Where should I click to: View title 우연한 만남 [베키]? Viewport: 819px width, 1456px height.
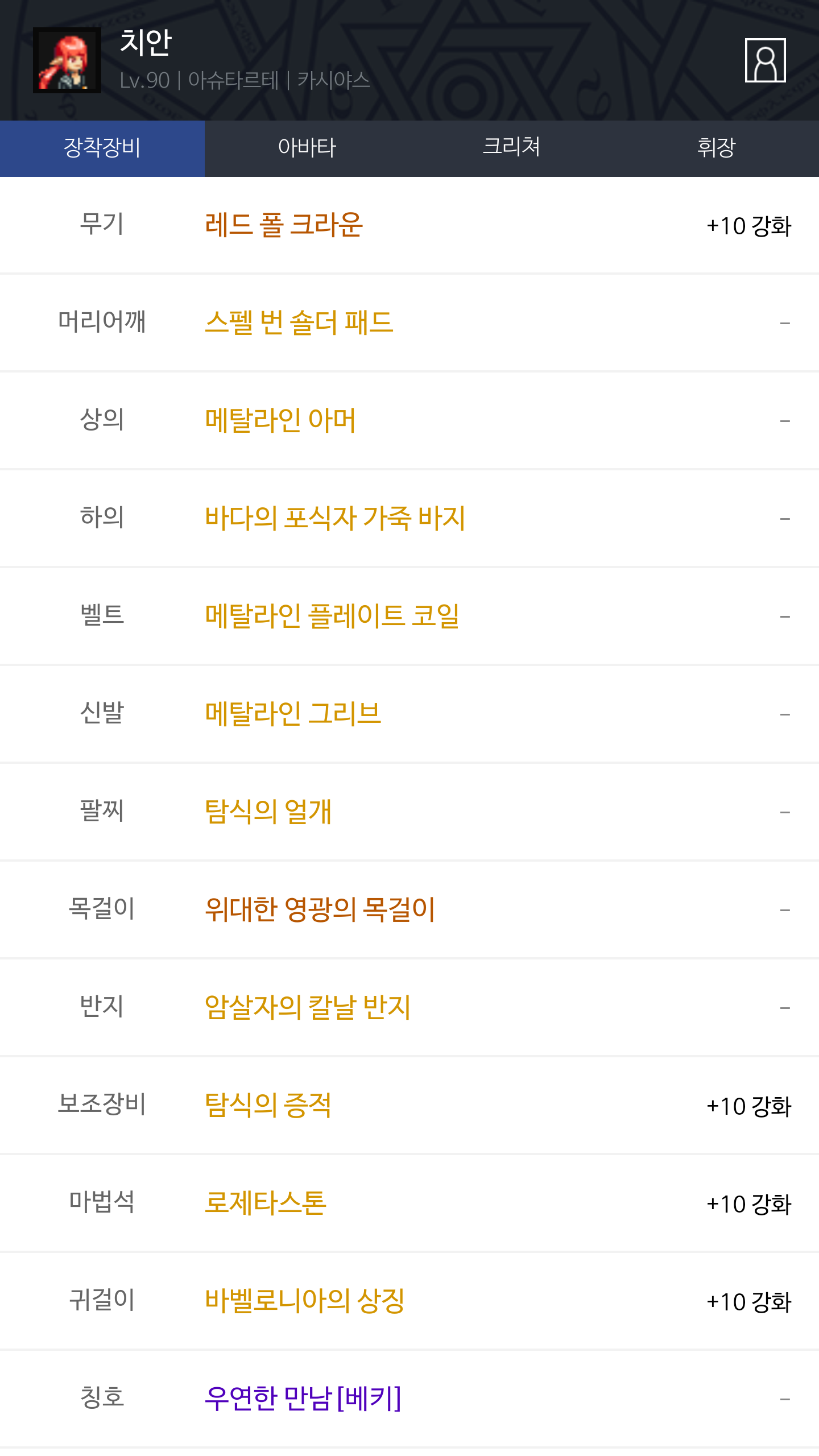[x=303, y=1399]
